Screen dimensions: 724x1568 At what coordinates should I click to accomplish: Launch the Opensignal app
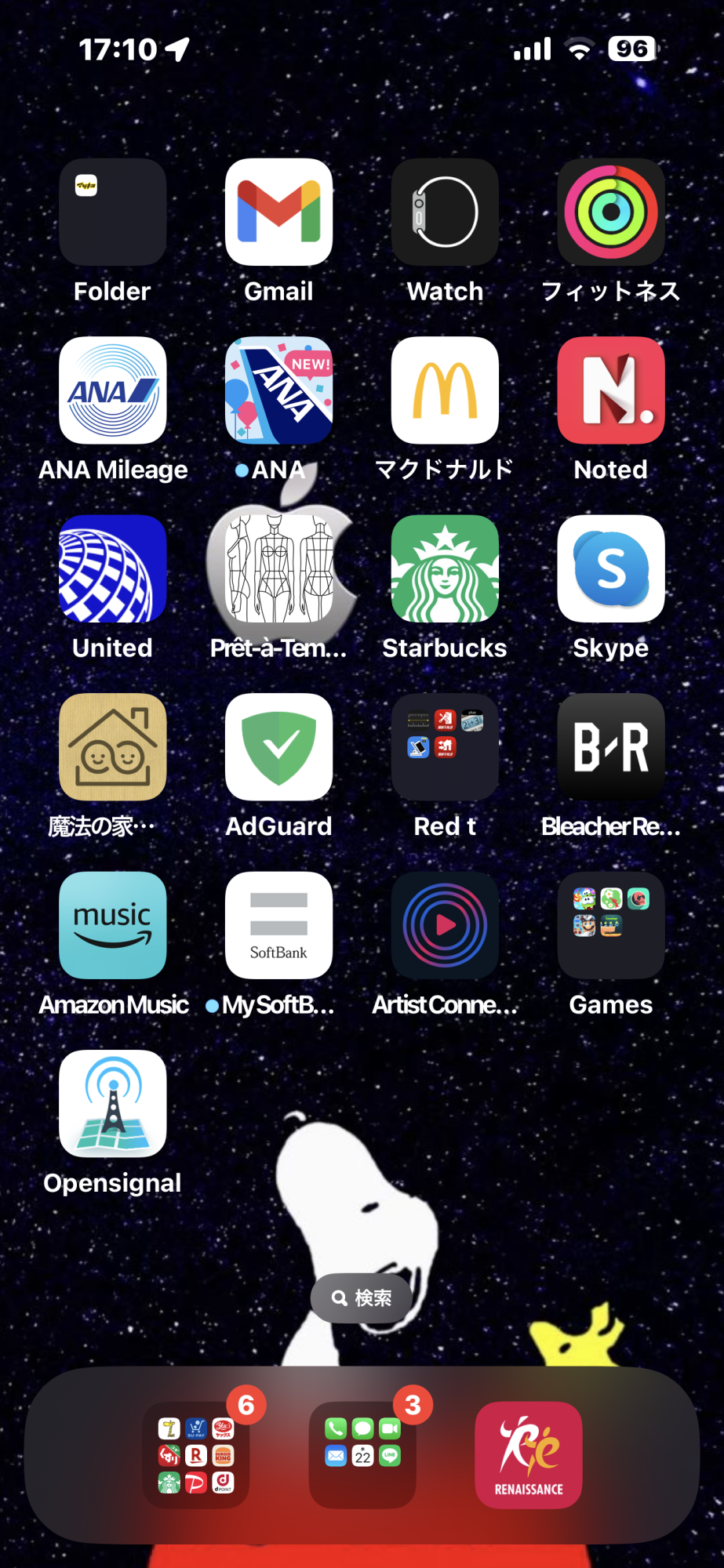(x=113, y=1103)
